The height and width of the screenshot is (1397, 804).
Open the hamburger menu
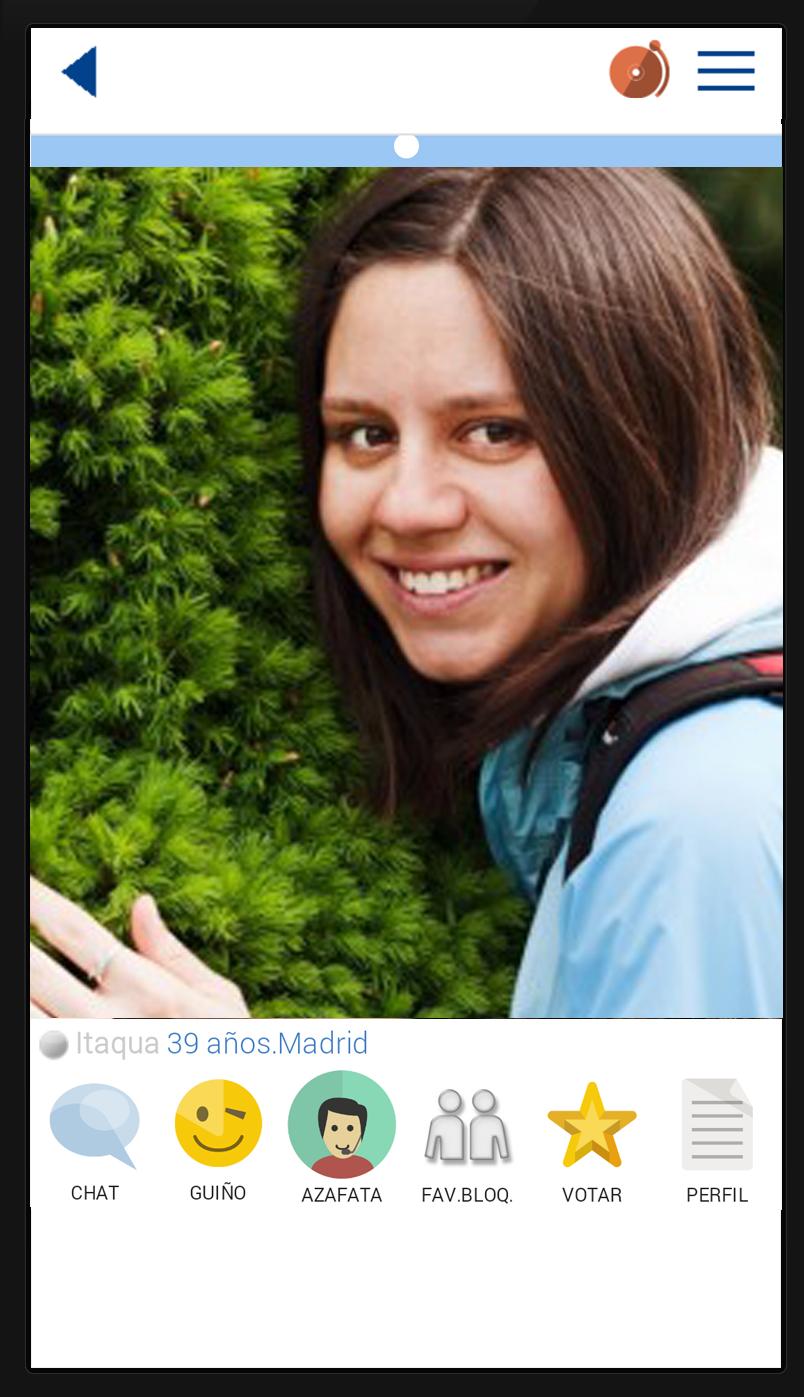726,71
